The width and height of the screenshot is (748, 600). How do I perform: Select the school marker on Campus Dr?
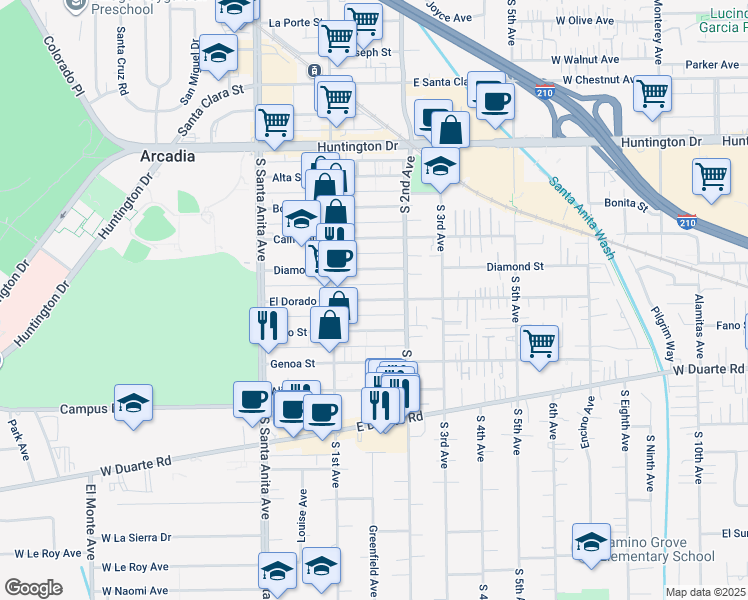tap(133, 403)
